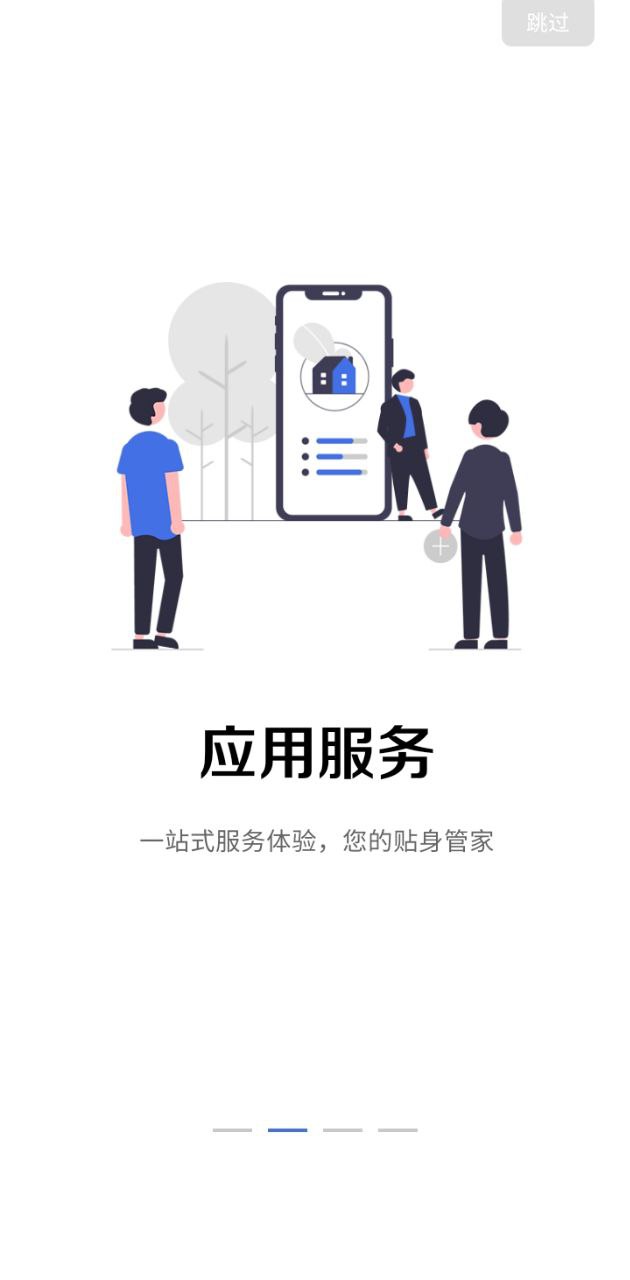Tap the 跳过 skip button
This screenshot has width=630, height=1280.
click(547, 23)
